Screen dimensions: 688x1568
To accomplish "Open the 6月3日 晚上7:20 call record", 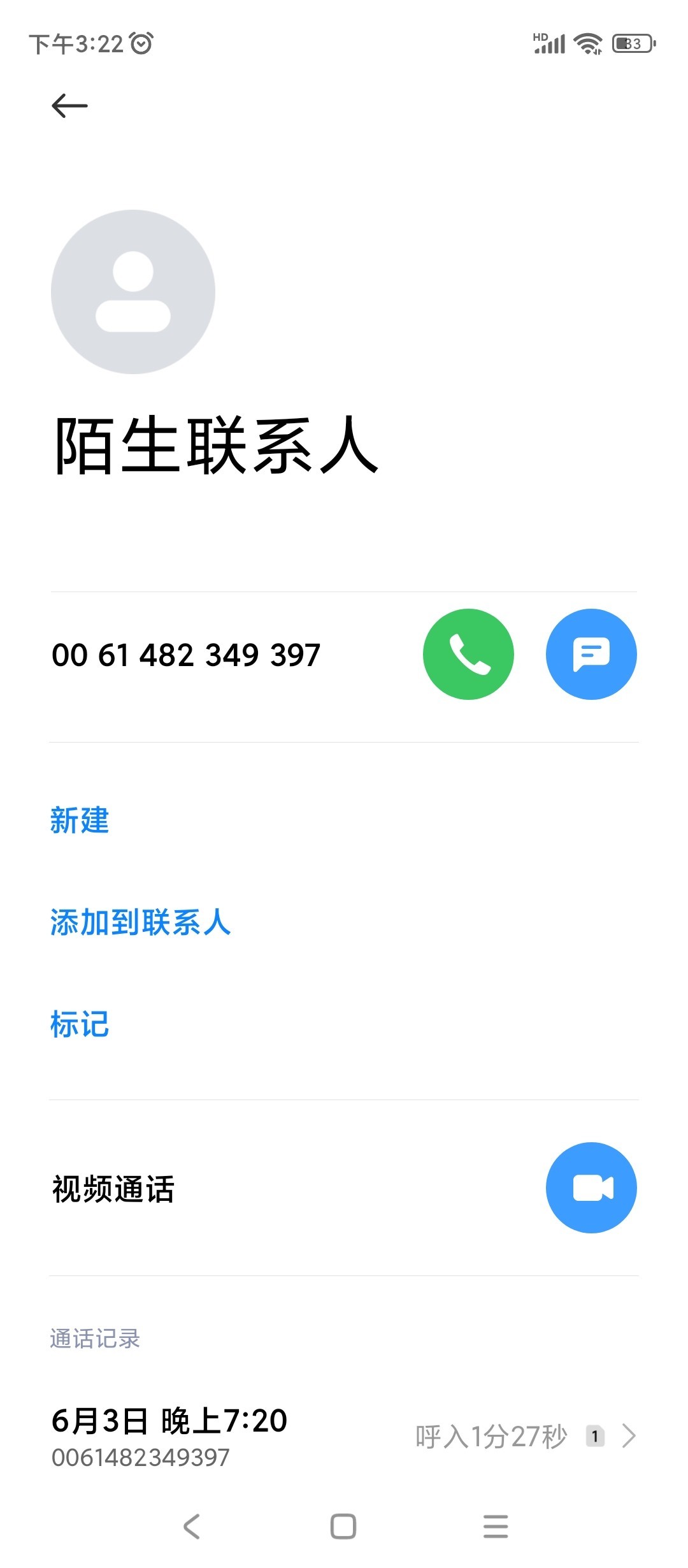I will click(344, 1437).
